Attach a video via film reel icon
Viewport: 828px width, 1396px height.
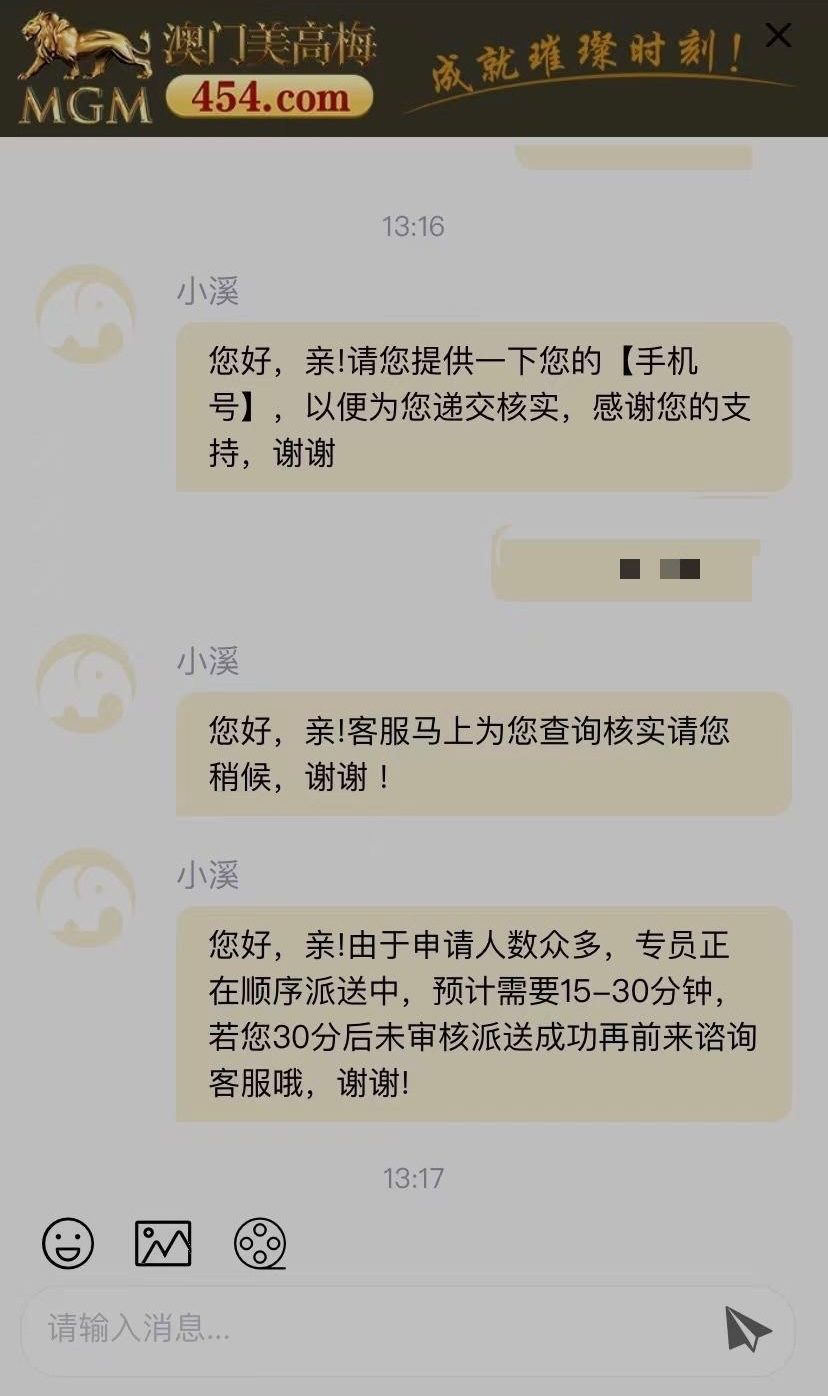(x=260, y=1244)
